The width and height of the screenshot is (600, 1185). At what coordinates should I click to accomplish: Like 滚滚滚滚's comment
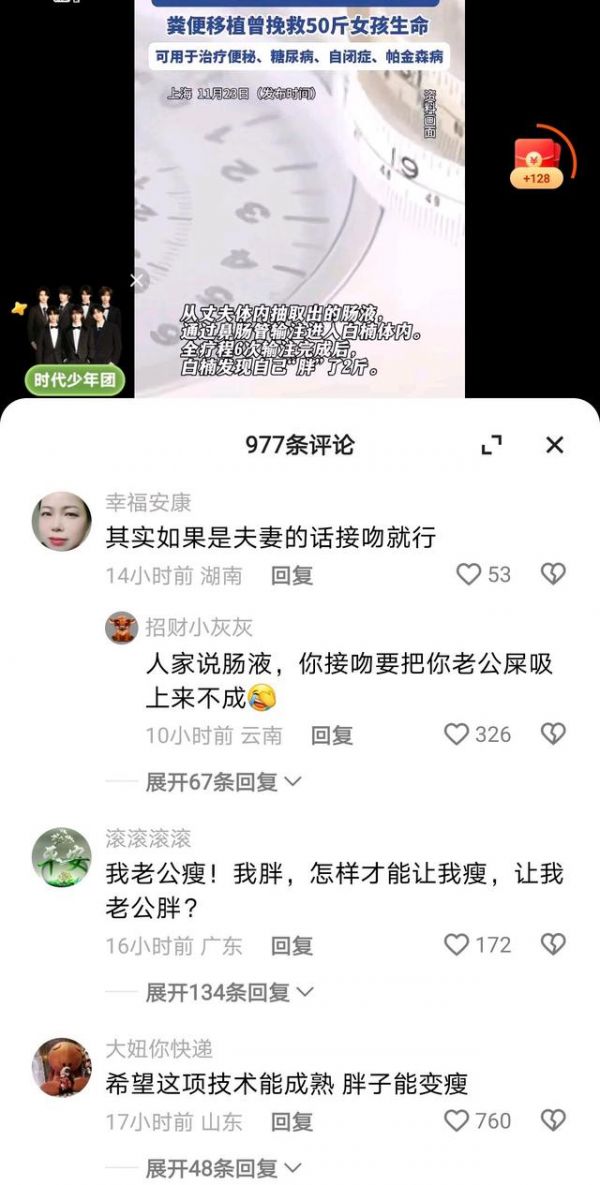pos(456,944)
